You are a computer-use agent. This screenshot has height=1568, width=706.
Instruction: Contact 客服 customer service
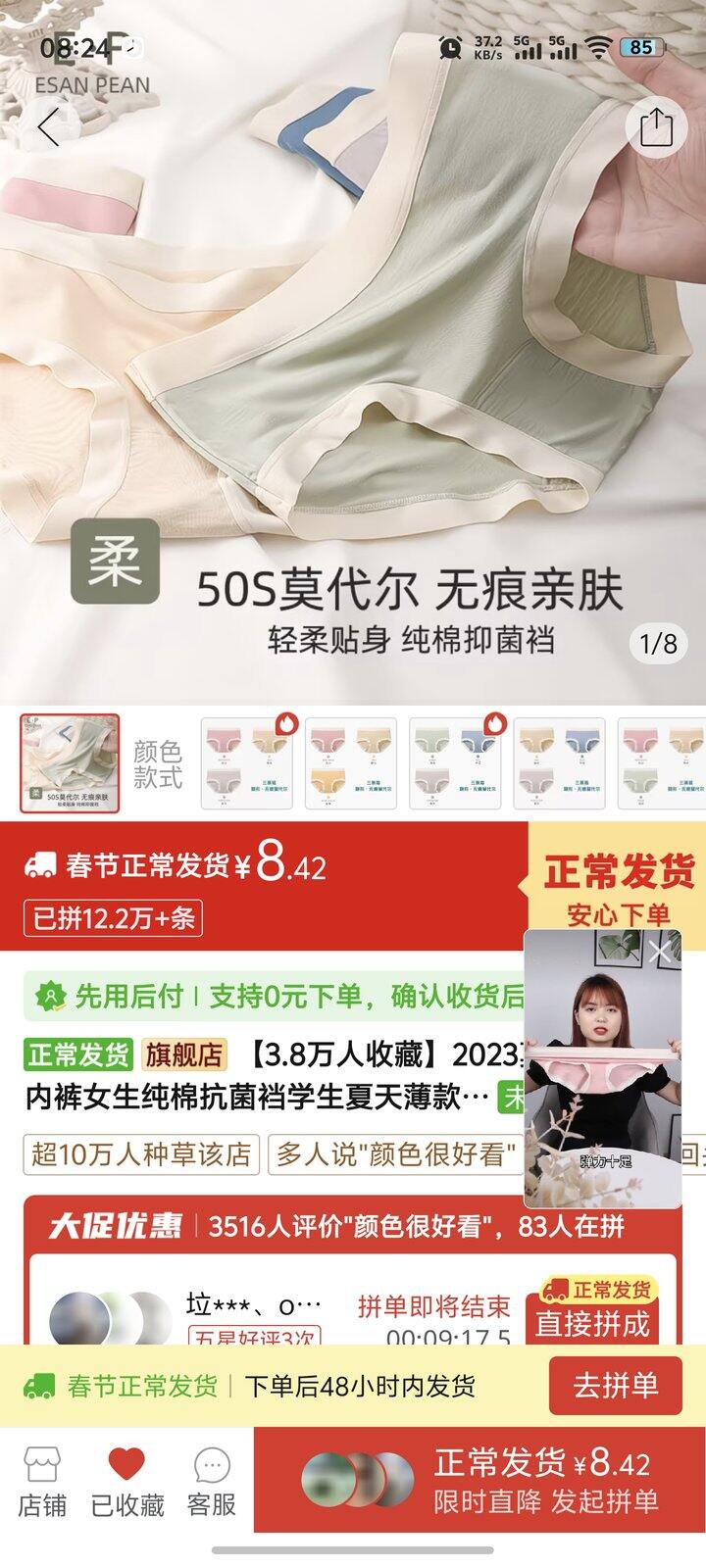[212, 1482]
